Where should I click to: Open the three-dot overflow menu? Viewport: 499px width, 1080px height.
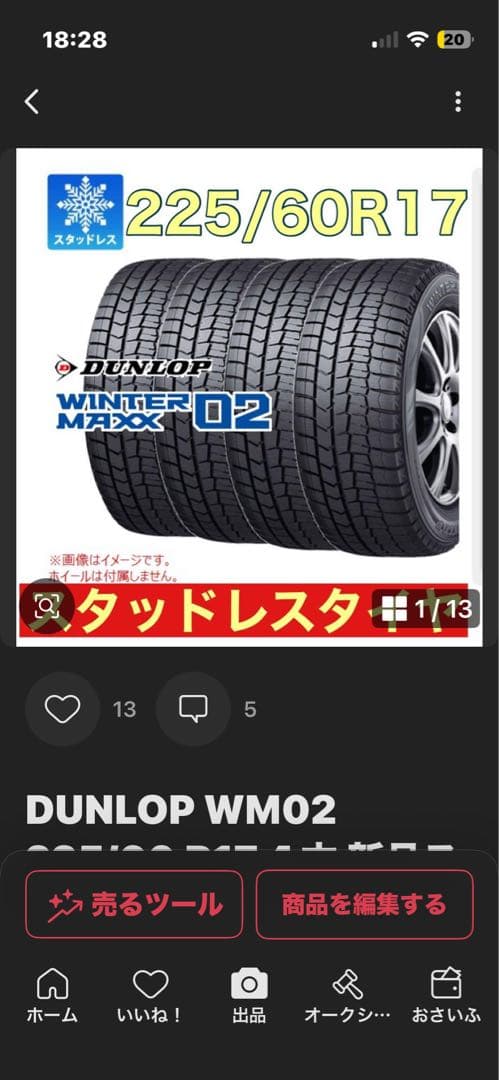point(458,102)
